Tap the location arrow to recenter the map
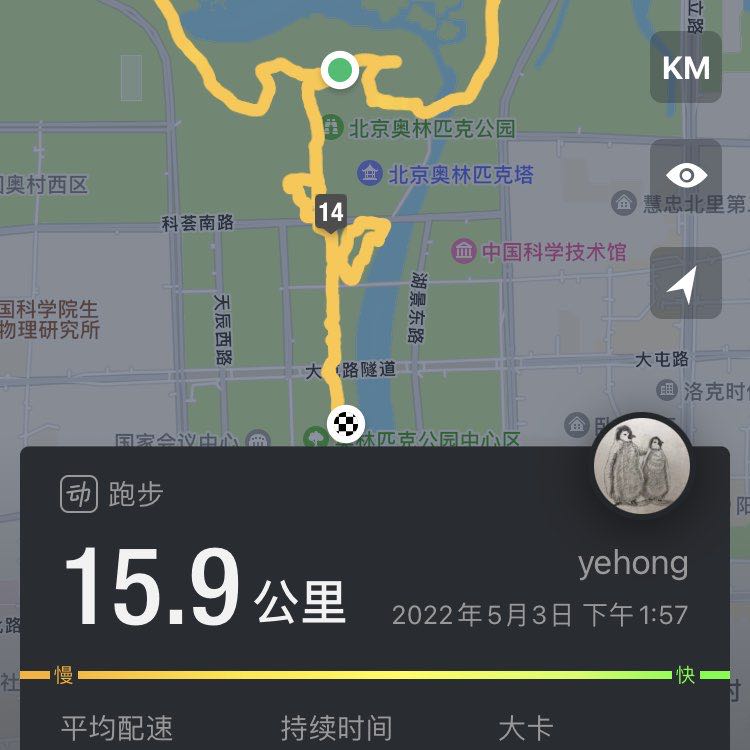The image size is (750, 750). (x=686, y=284)
